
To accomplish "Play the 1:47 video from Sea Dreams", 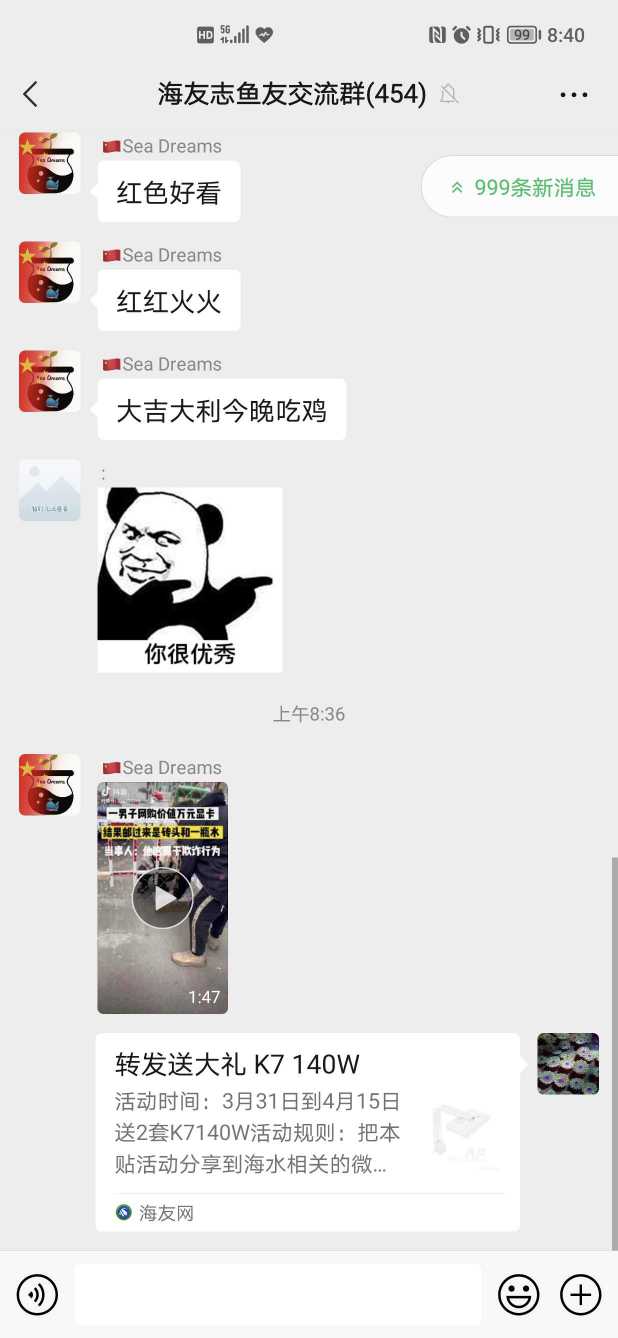I will [162, 897].
